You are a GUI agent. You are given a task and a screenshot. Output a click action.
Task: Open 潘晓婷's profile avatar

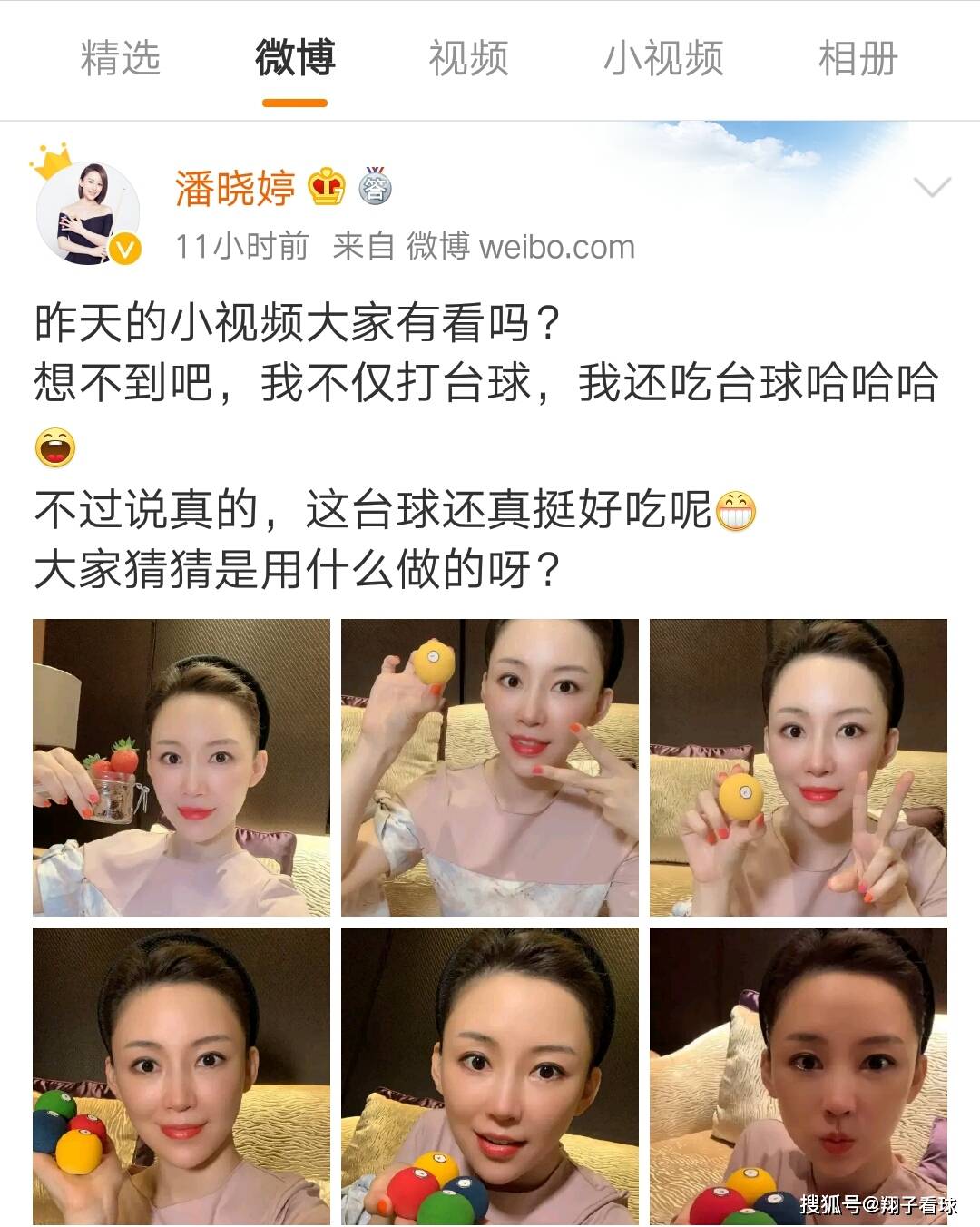[x=89, y=213]
